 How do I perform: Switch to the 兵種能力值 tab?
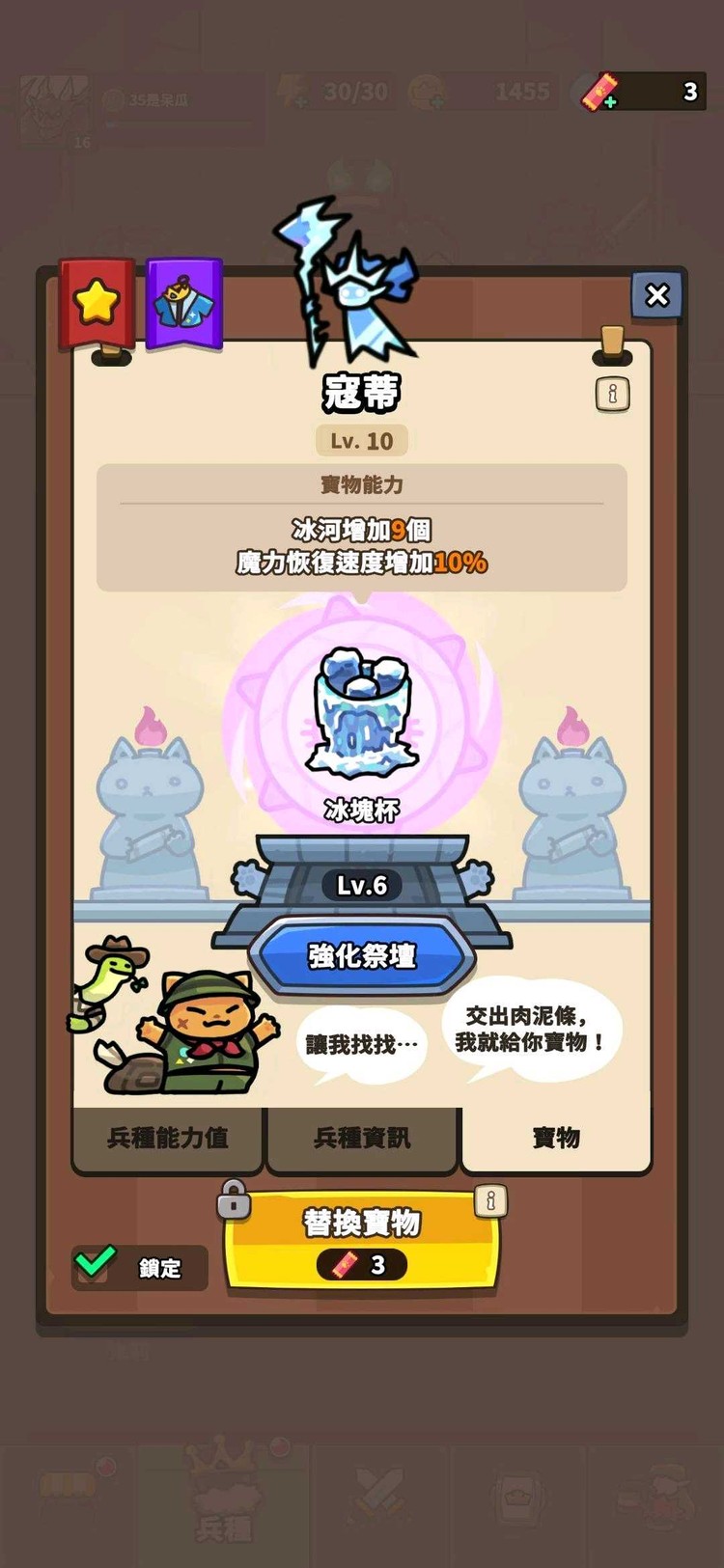pos(168,1138)
